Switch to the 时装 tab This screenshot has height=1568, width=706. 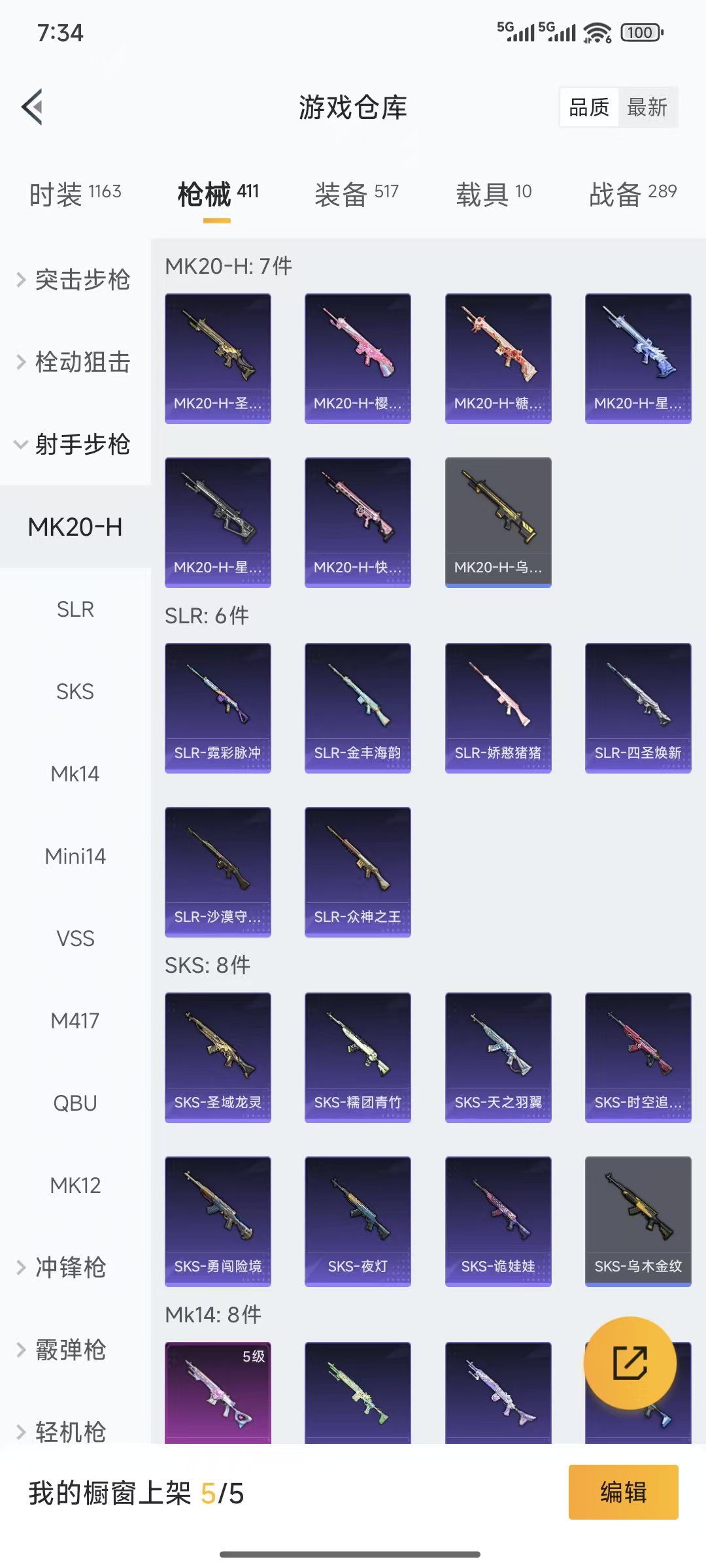[x=75, y=194]
